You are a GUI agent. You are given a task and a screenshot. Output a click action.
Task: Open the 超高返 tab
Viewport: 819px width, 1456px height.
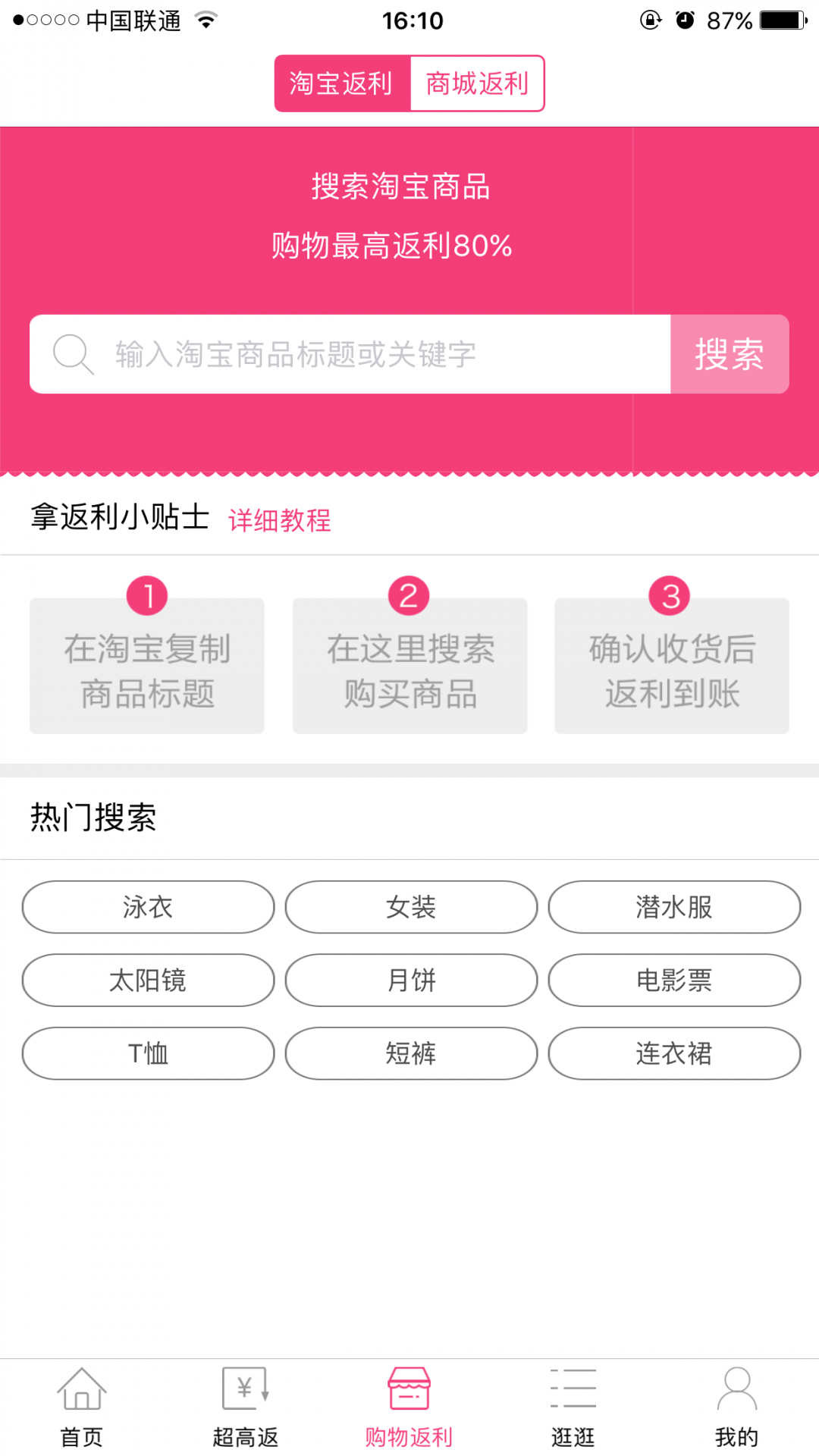point(246,1407)
